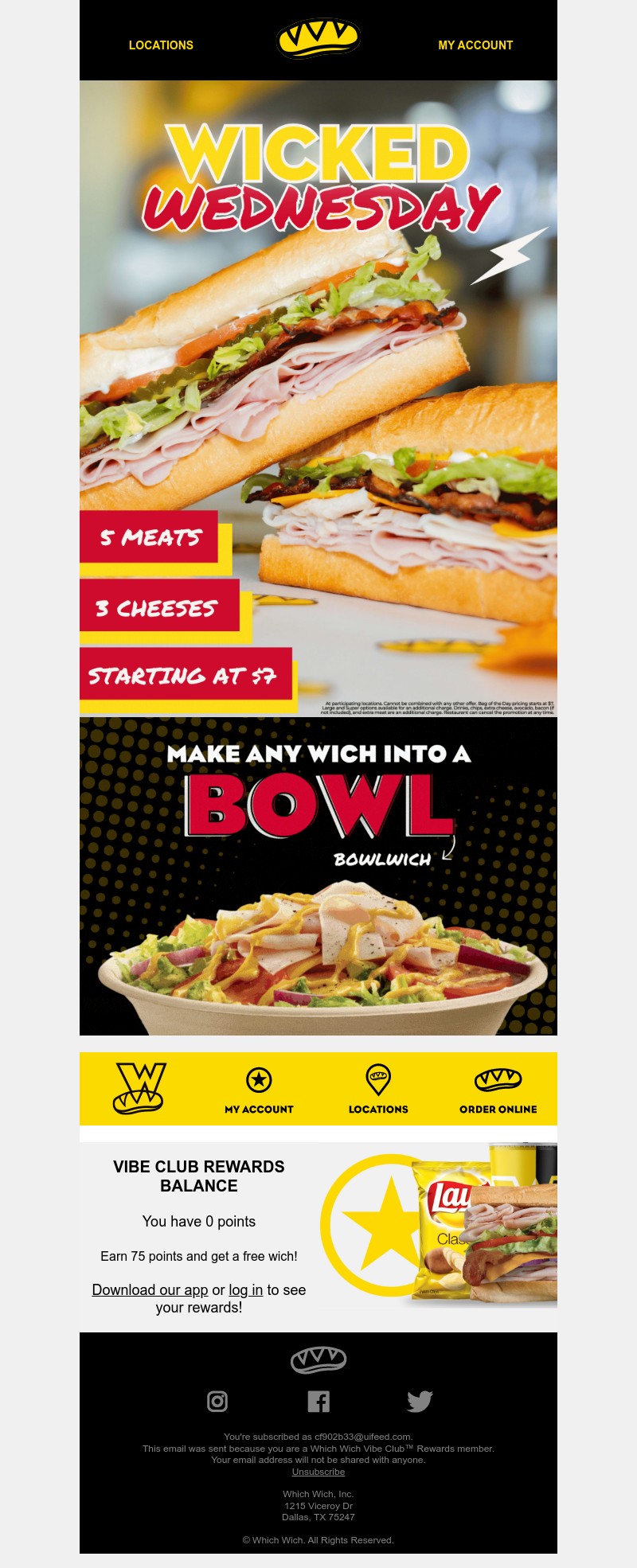This screenshot has height=1568, width=637.
Task: Follow the log in link
Action: [245, 1289]
